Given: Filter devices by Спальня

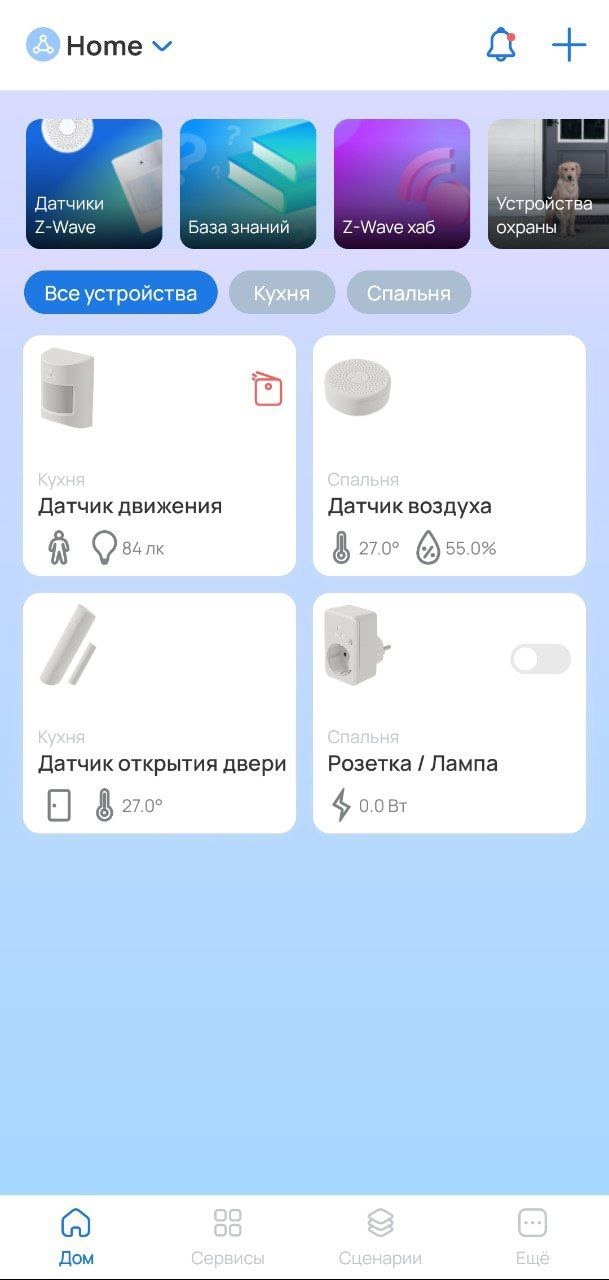Looking at the screenshot, I should click(x=408, y=293).
